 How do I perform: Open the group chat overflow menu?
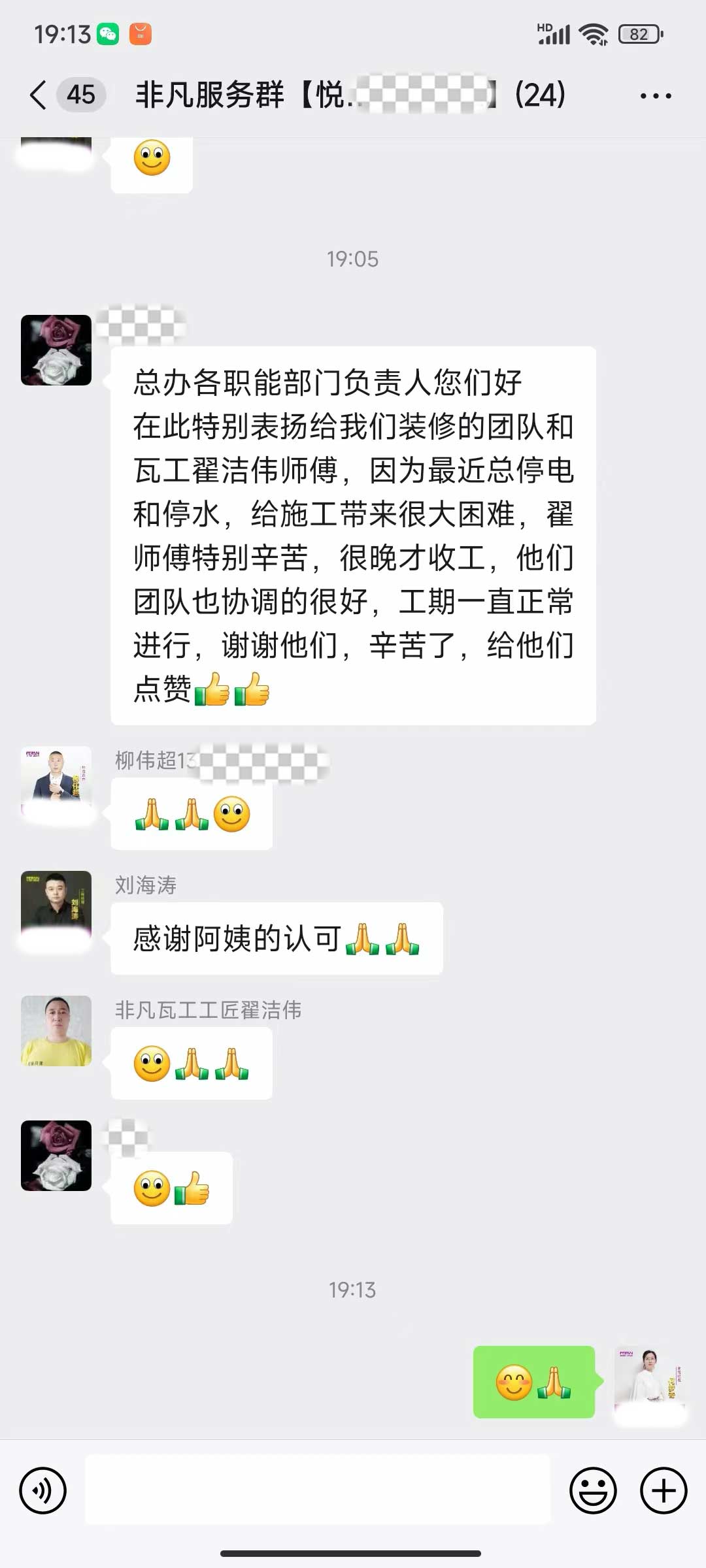point(655,96)
